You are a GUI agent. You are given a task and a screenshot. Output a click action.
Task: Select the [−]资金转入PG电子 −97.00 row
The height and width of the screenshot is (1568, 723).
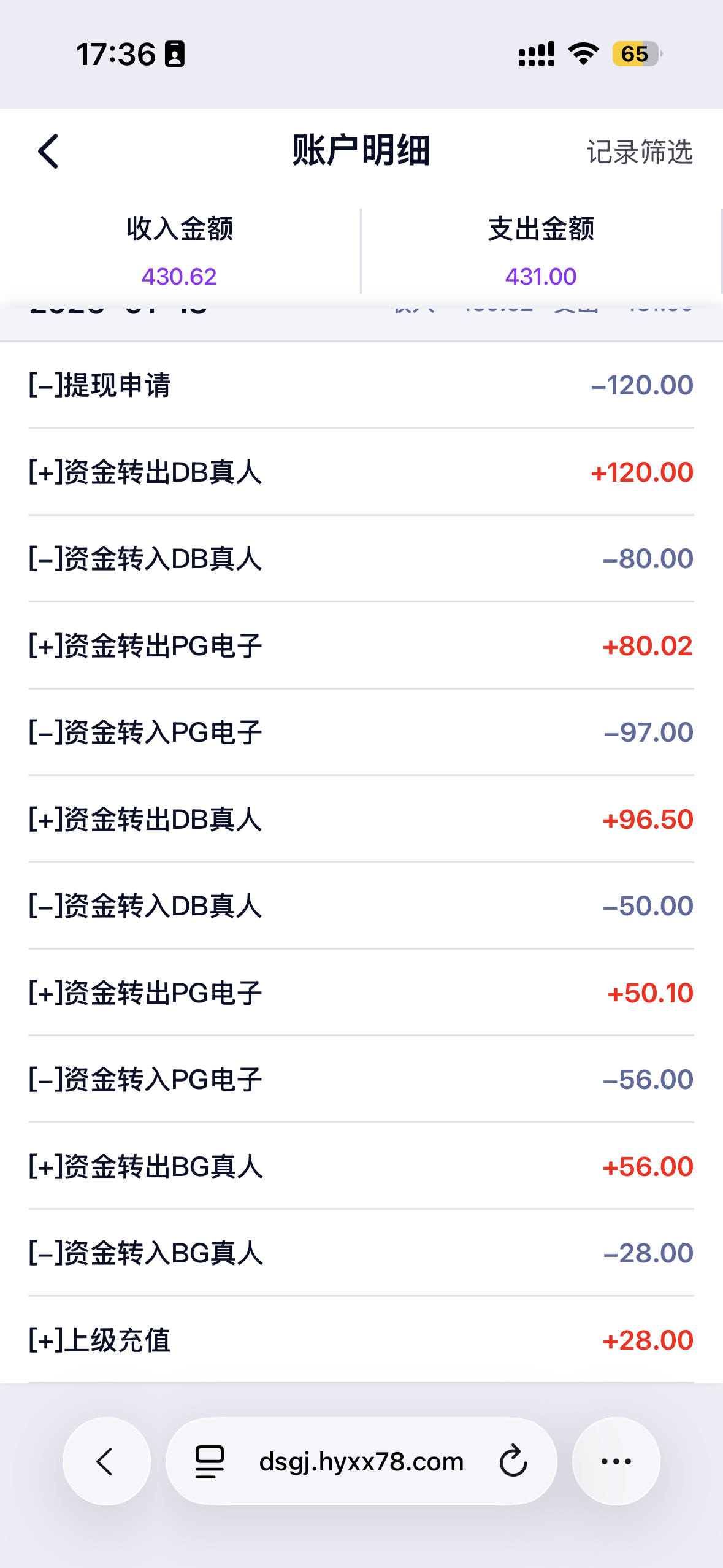coord(361,731)
